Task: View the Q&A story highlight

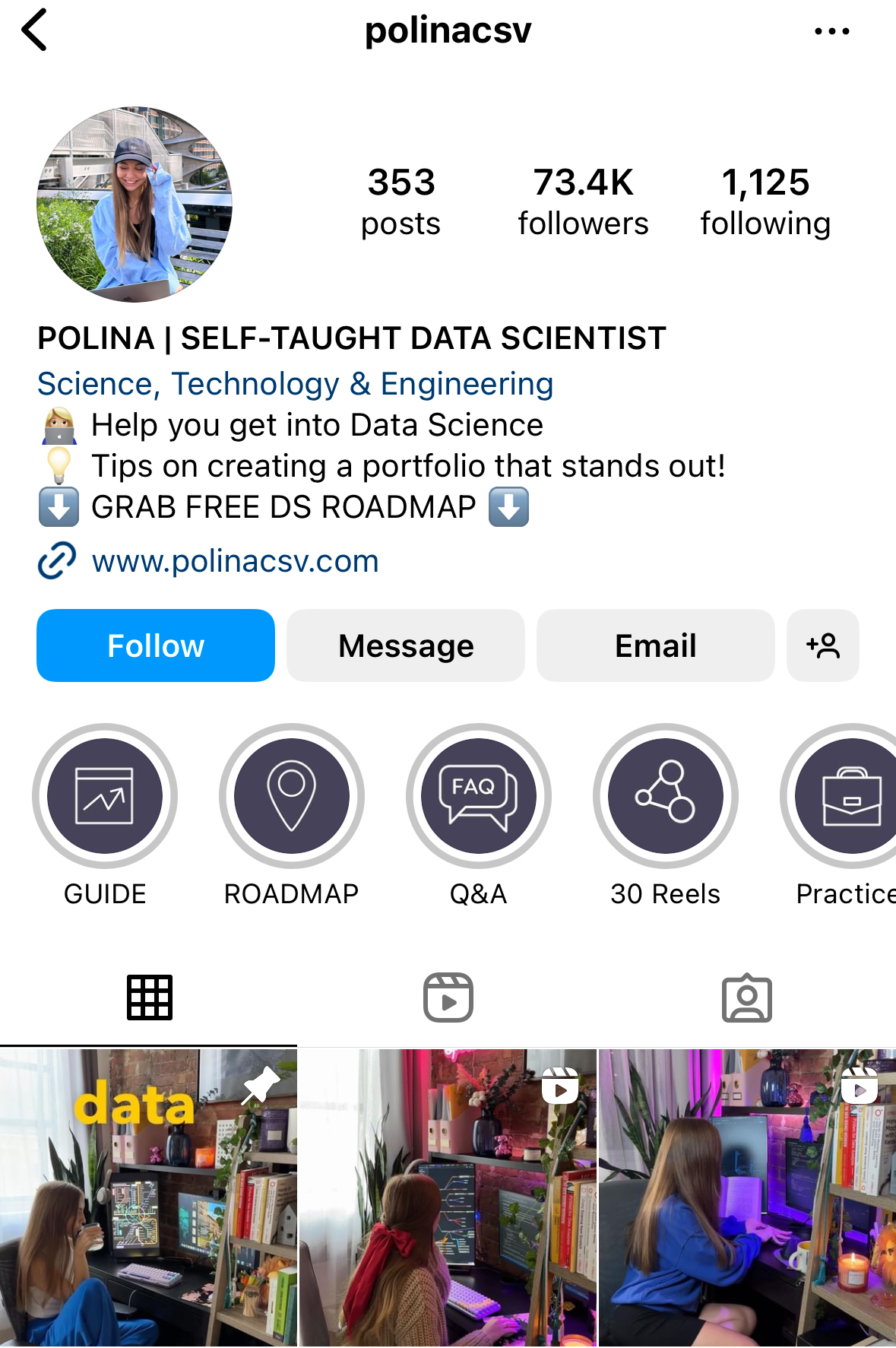Action: pos(479,796)
